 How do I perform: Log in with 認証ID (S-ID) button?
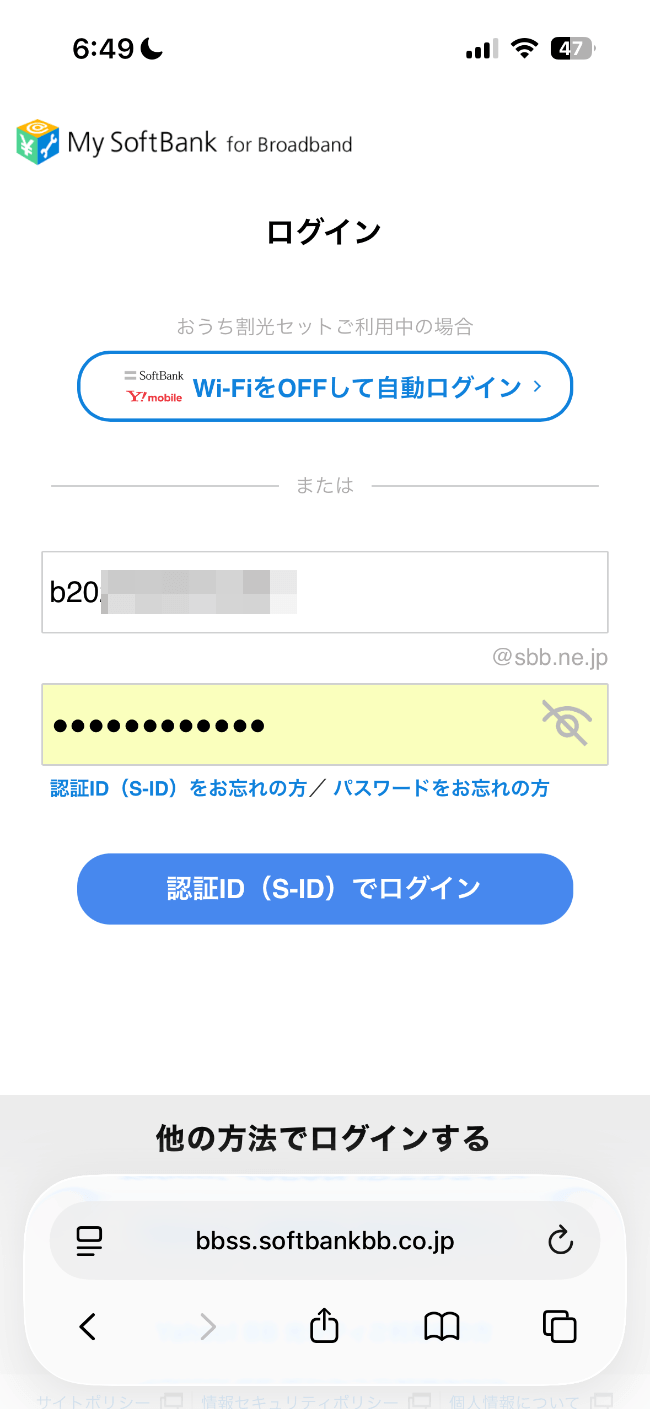325,888
